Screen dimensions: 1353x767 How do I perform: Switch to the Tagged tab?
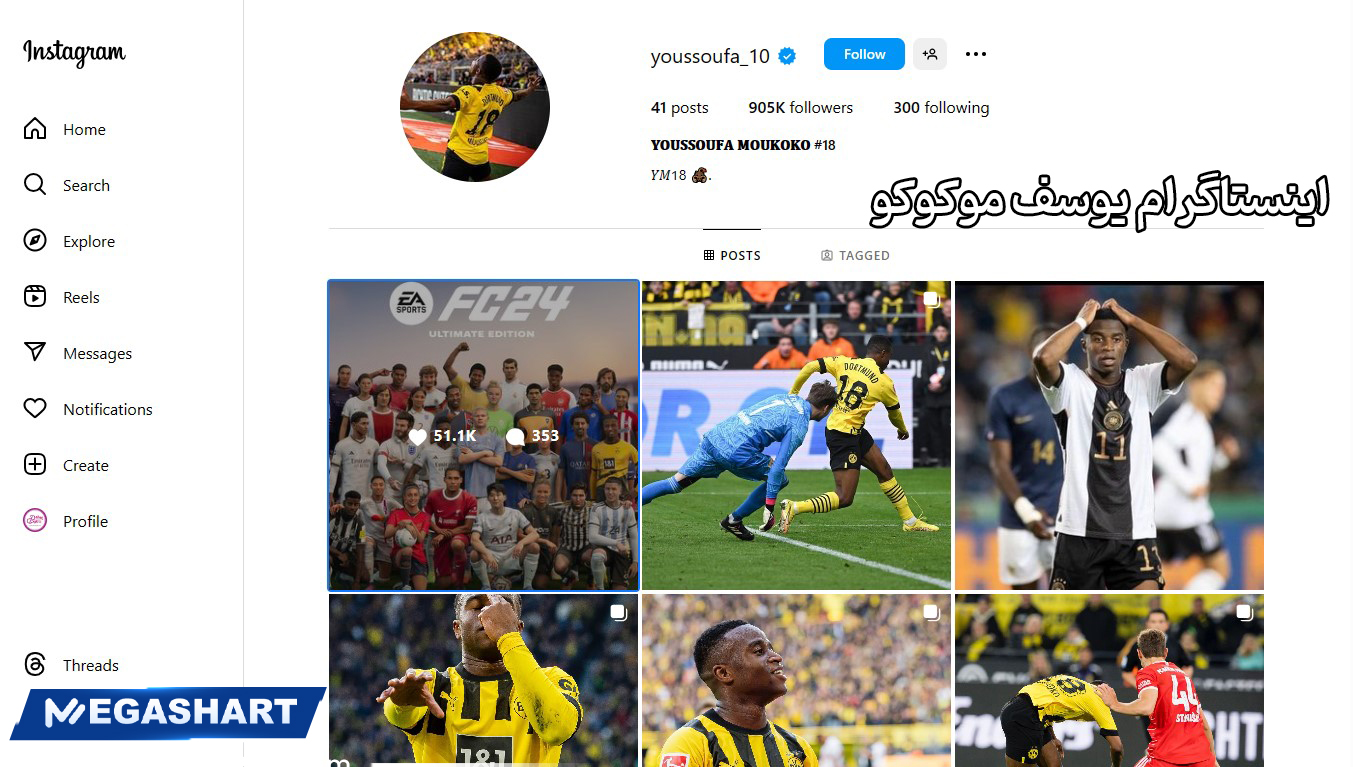point(855,255)
